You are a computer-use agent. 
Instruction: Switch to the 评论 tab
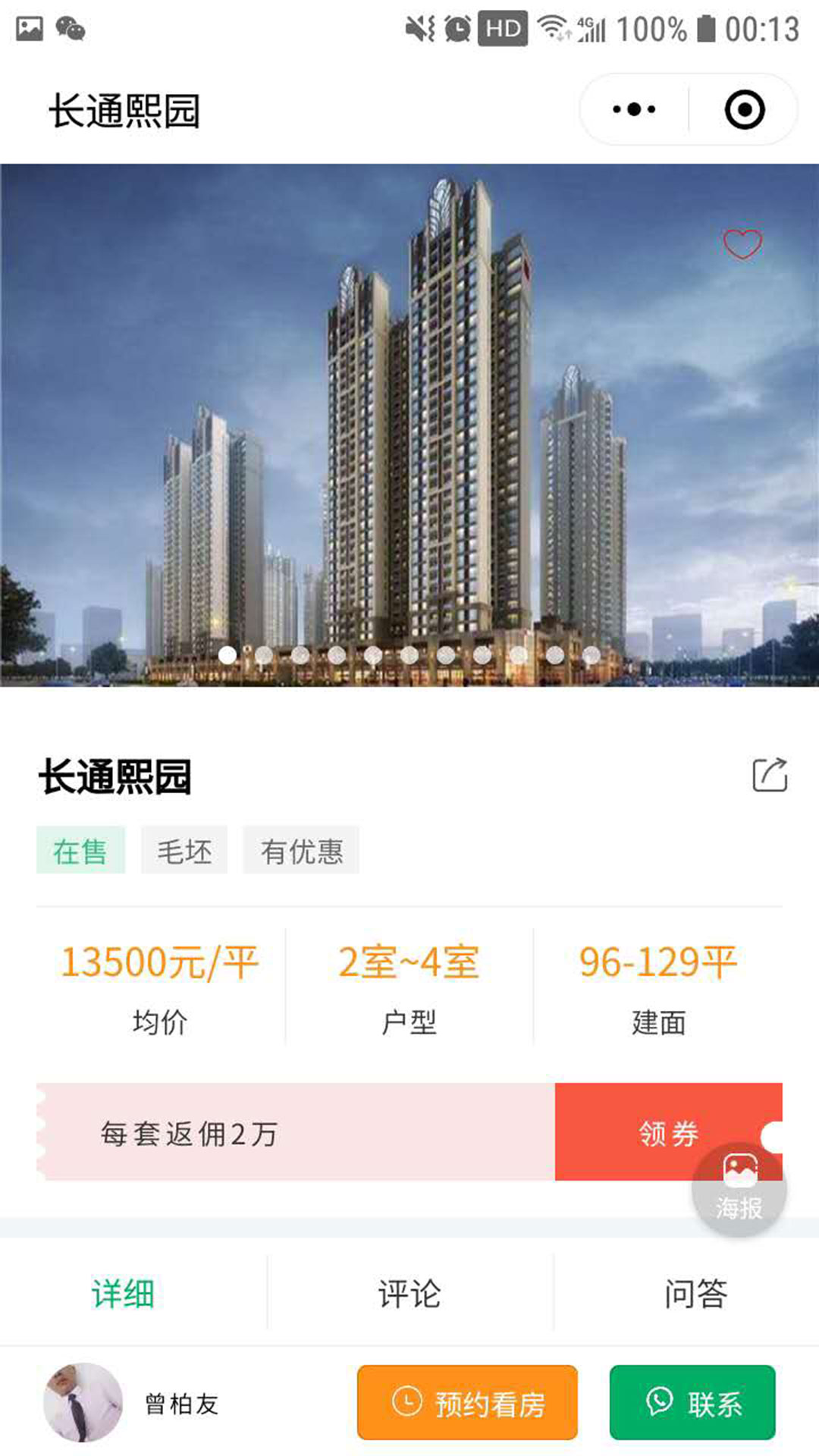pyautogui.click(x=409, y=1294)
